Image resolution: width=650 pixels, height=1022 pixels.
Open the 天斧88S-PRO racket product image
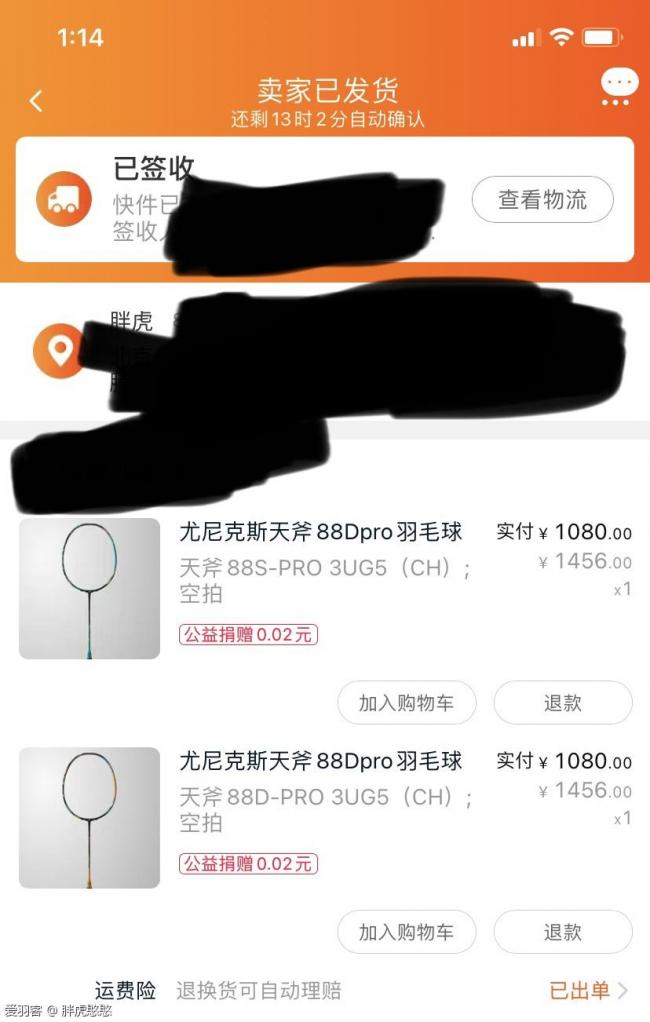click(x=89, y=588)
